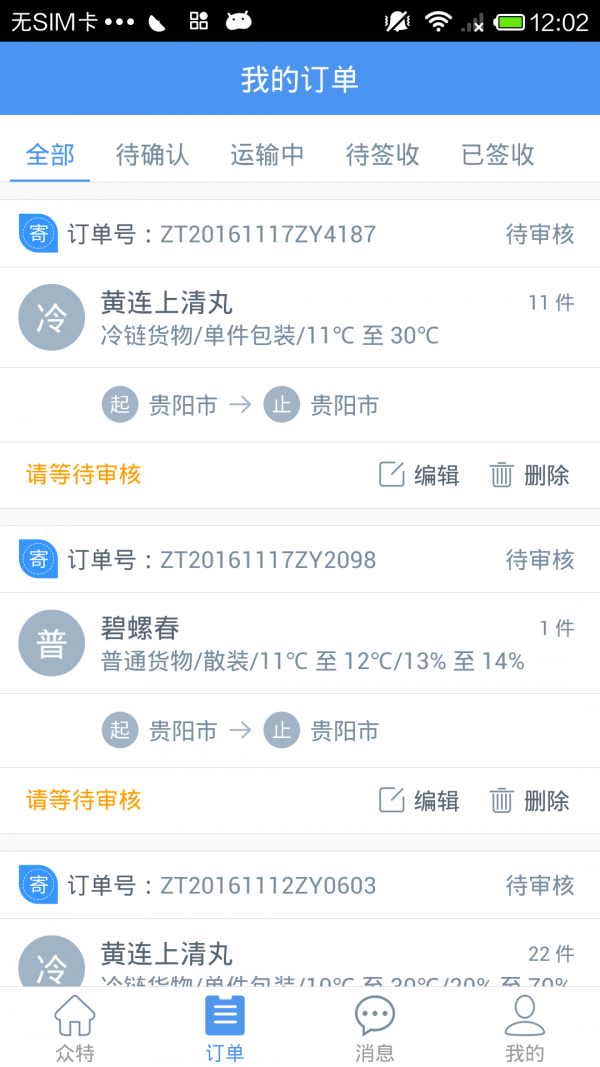Tap 编辑 for order ZT20161117ZY2098
The width and height of the screenshot is (600, 1067).
419,800
